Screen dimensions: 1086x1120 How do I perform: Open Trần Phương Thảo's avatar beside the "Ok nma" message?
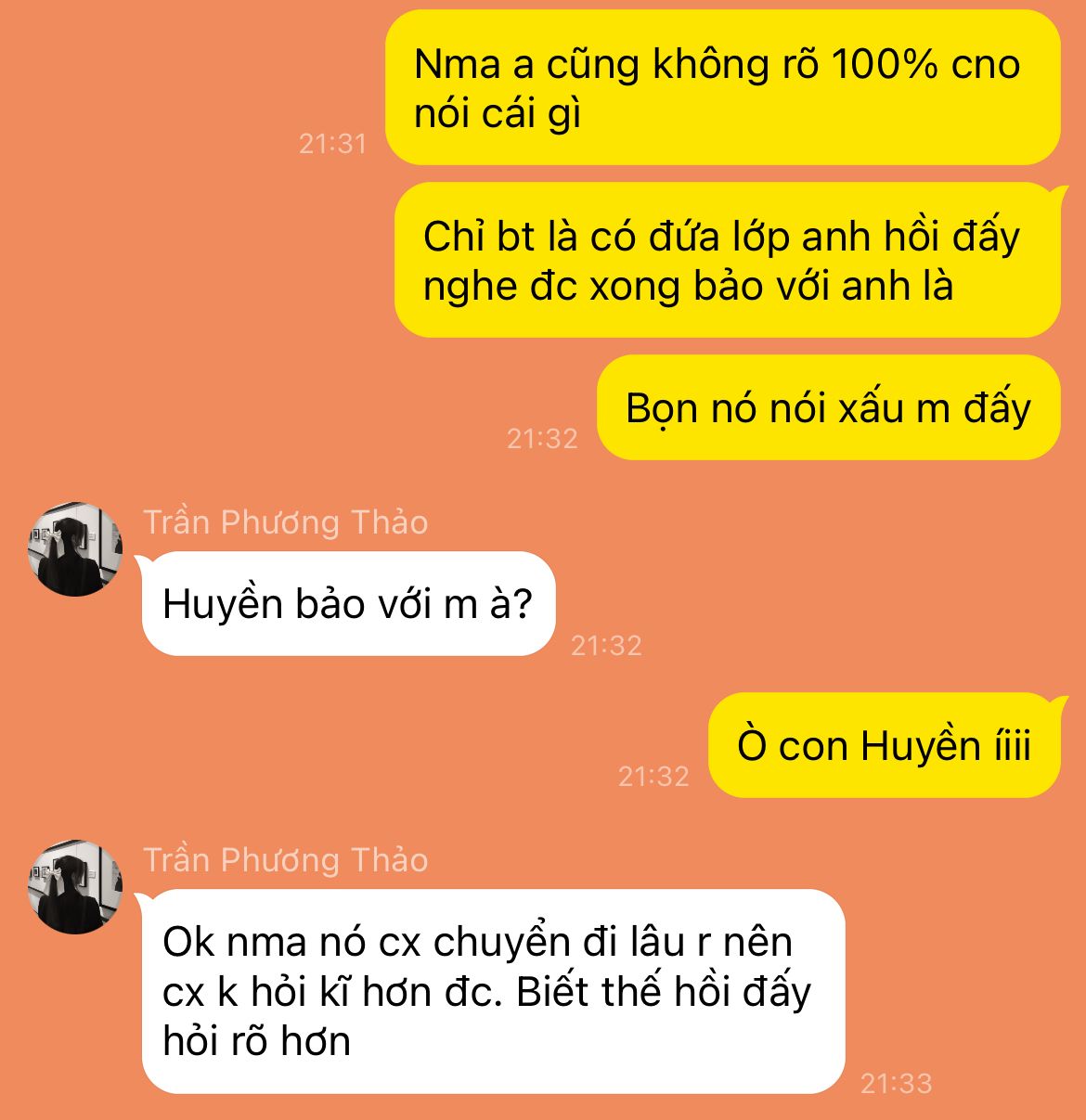click(75, 887)
